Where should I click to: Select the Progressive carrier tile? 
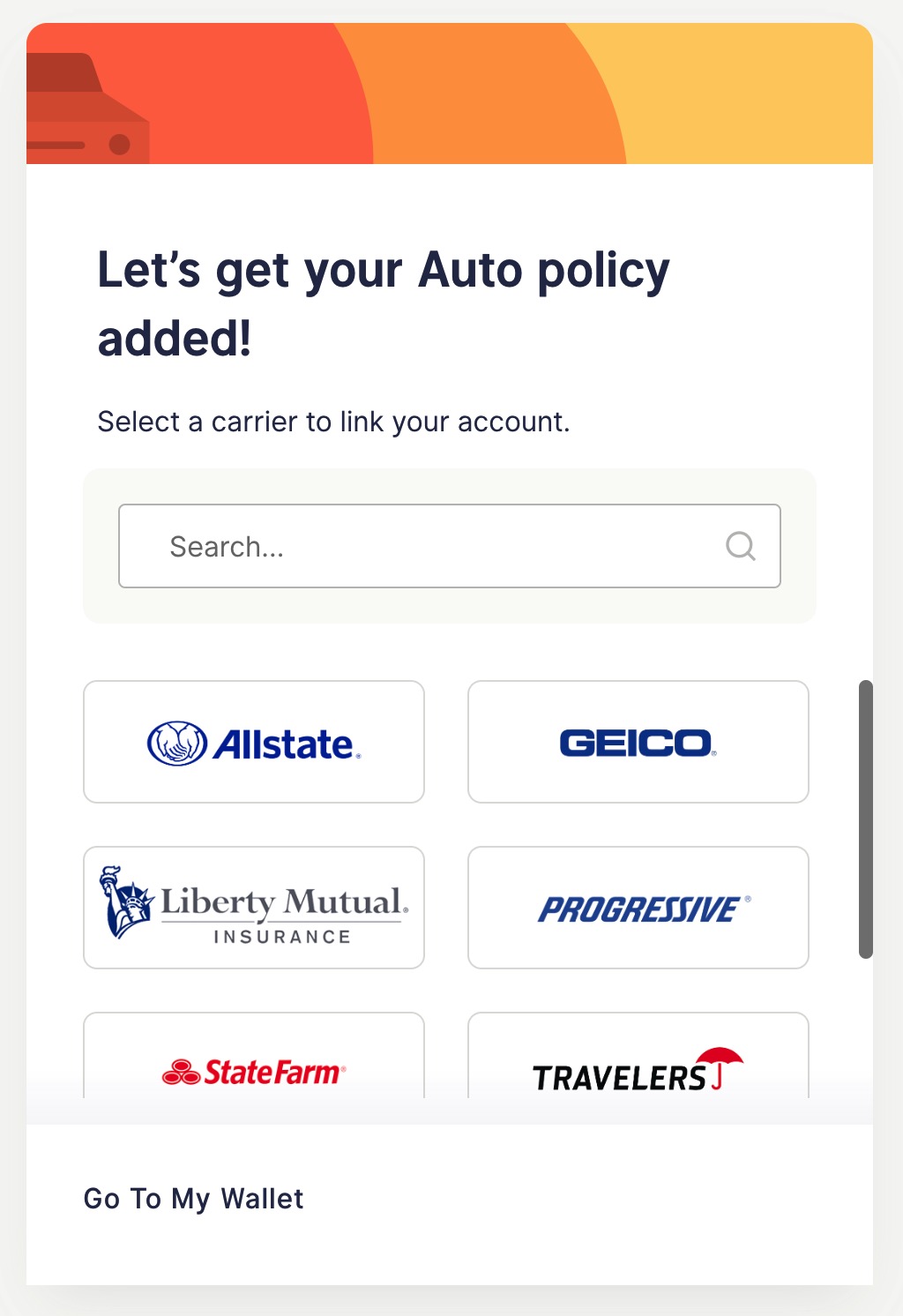[x=638, y=908]
